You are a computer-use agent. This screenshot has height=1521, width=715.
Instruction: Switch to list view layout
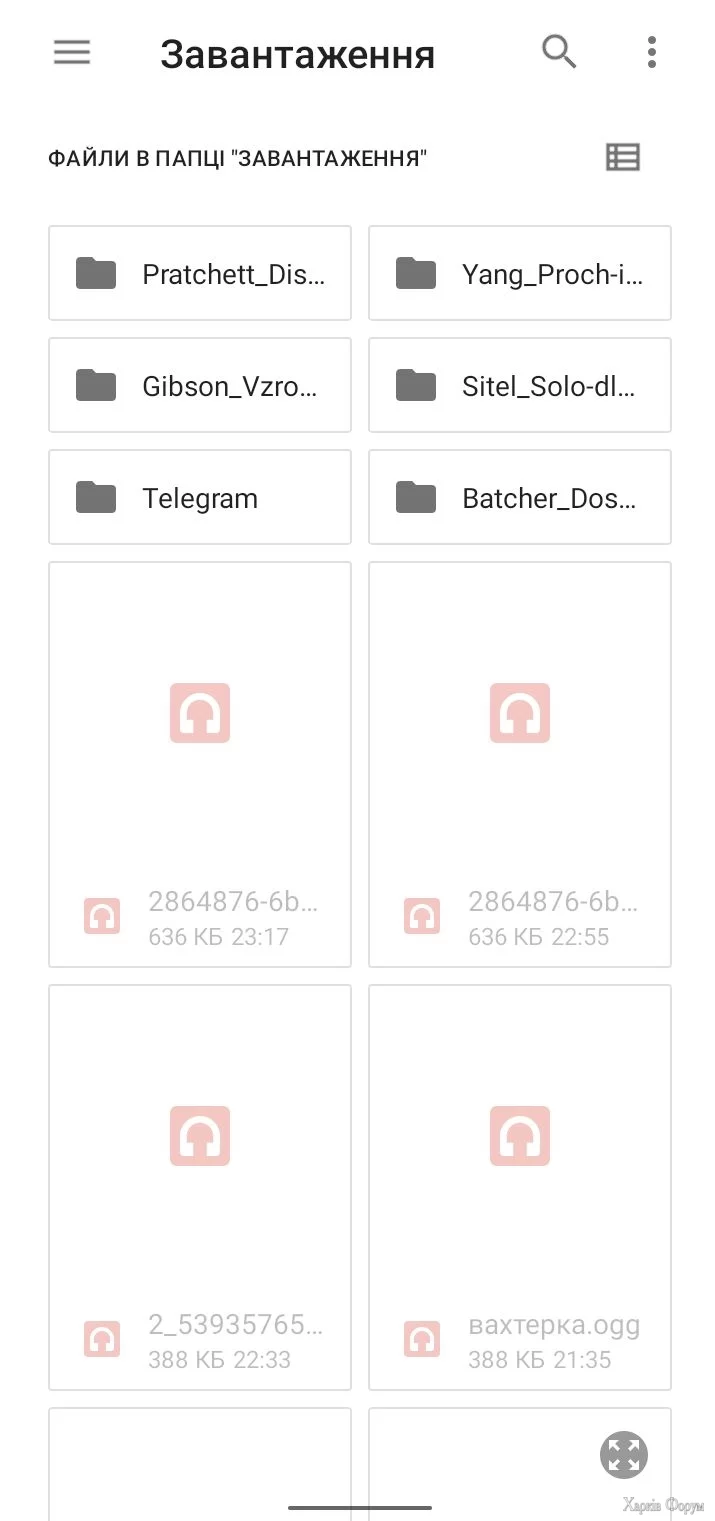pos(622,157)
